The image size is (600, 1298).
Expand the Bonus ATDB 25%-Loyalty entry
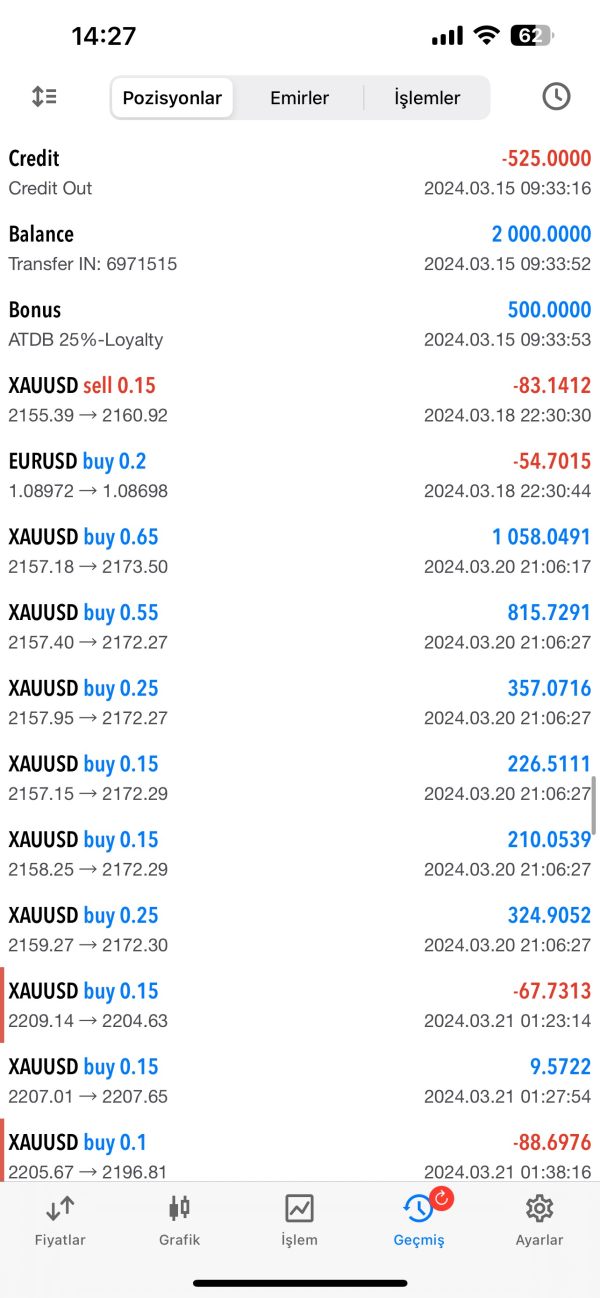click(300, 324)
